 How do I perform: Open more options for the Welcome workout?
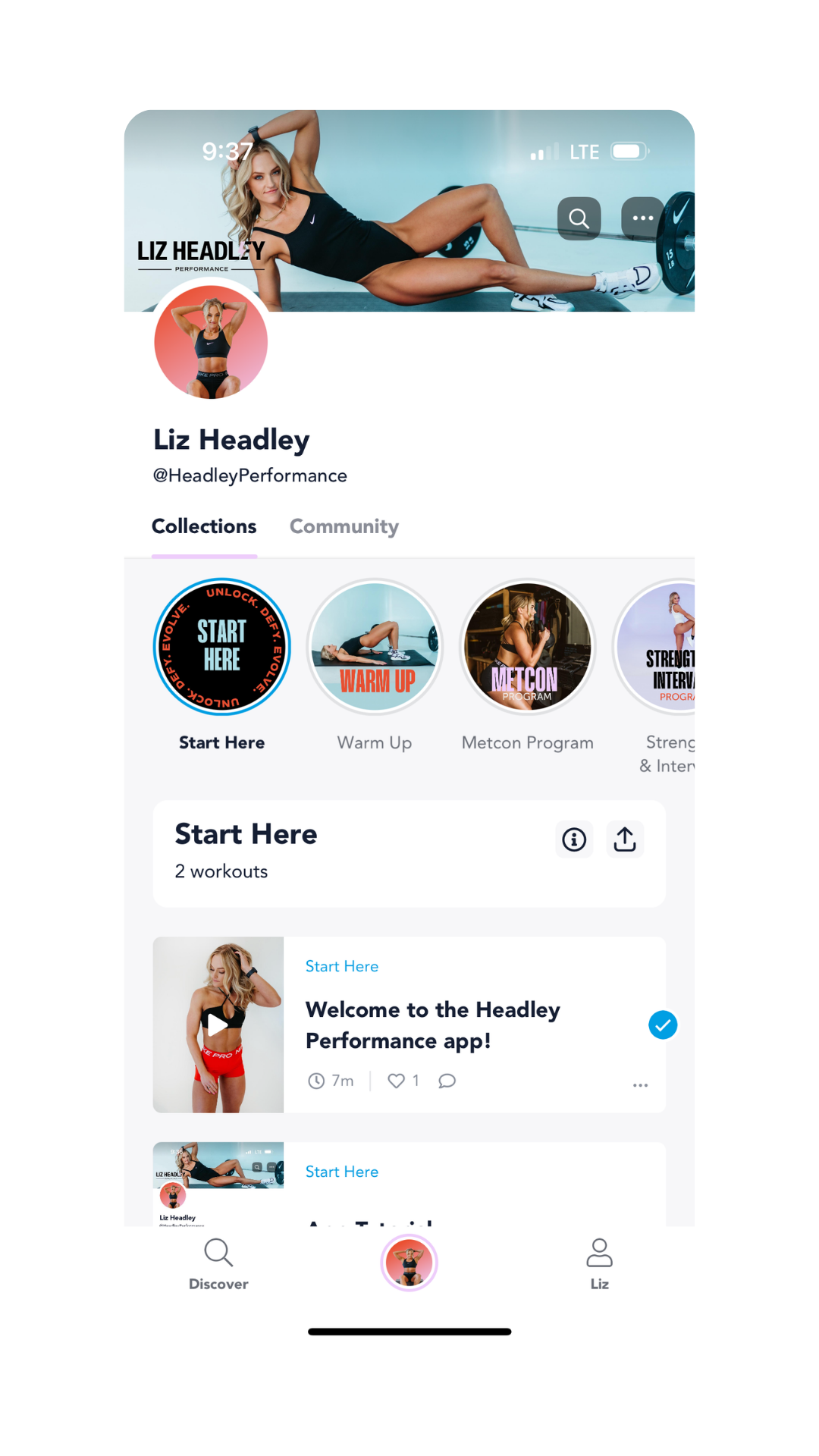coord(640,1085)
